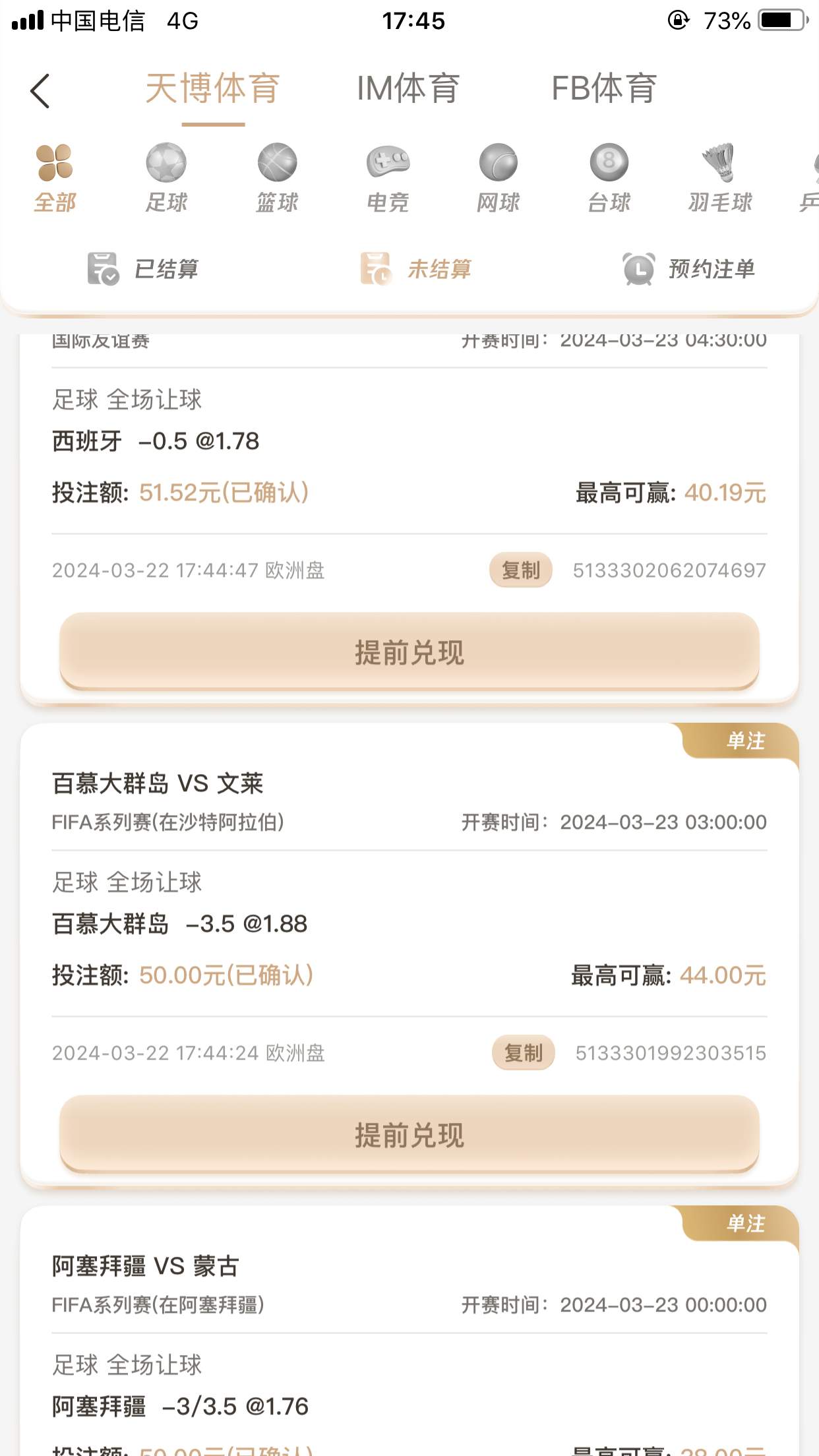Open 预约注单 reserved bets

(689, 269)
